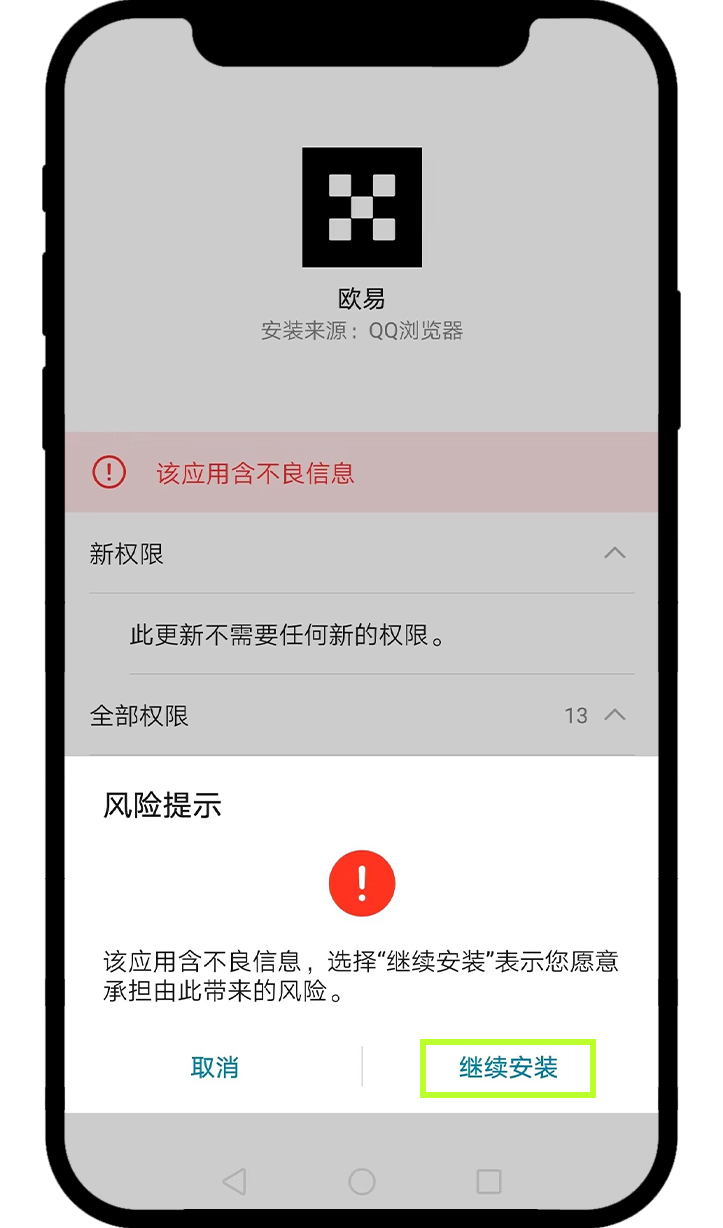Go to the home screen via circle button
This screenshot has width=723, height=1228.
pos(362,1181)
